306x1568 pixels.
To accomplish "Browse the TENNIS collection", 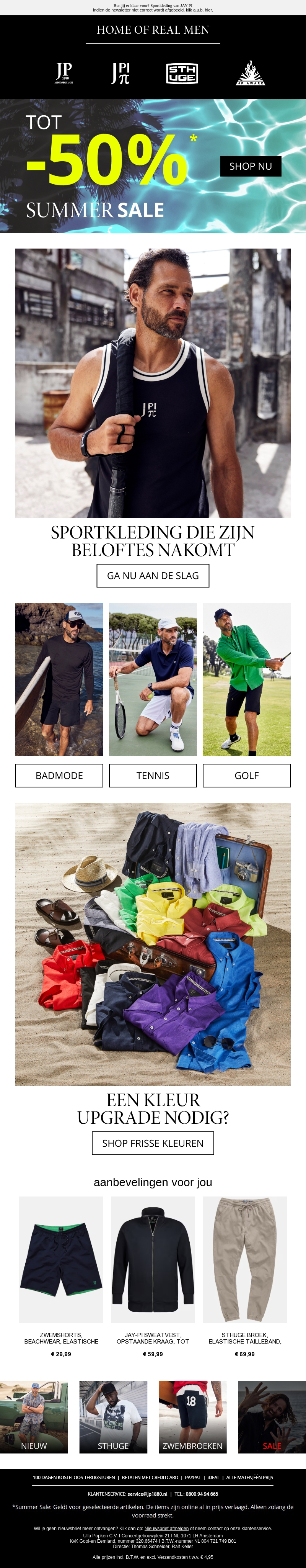I will 153,775.
